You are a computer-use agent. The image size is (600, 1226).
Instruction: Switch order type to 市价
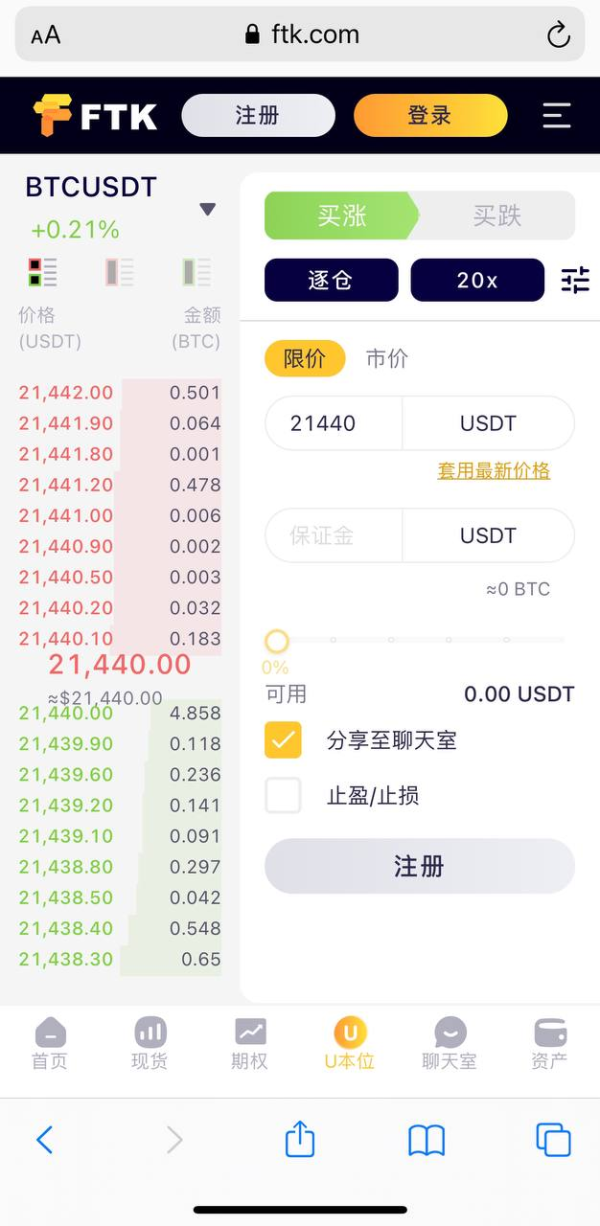[387, 359]
